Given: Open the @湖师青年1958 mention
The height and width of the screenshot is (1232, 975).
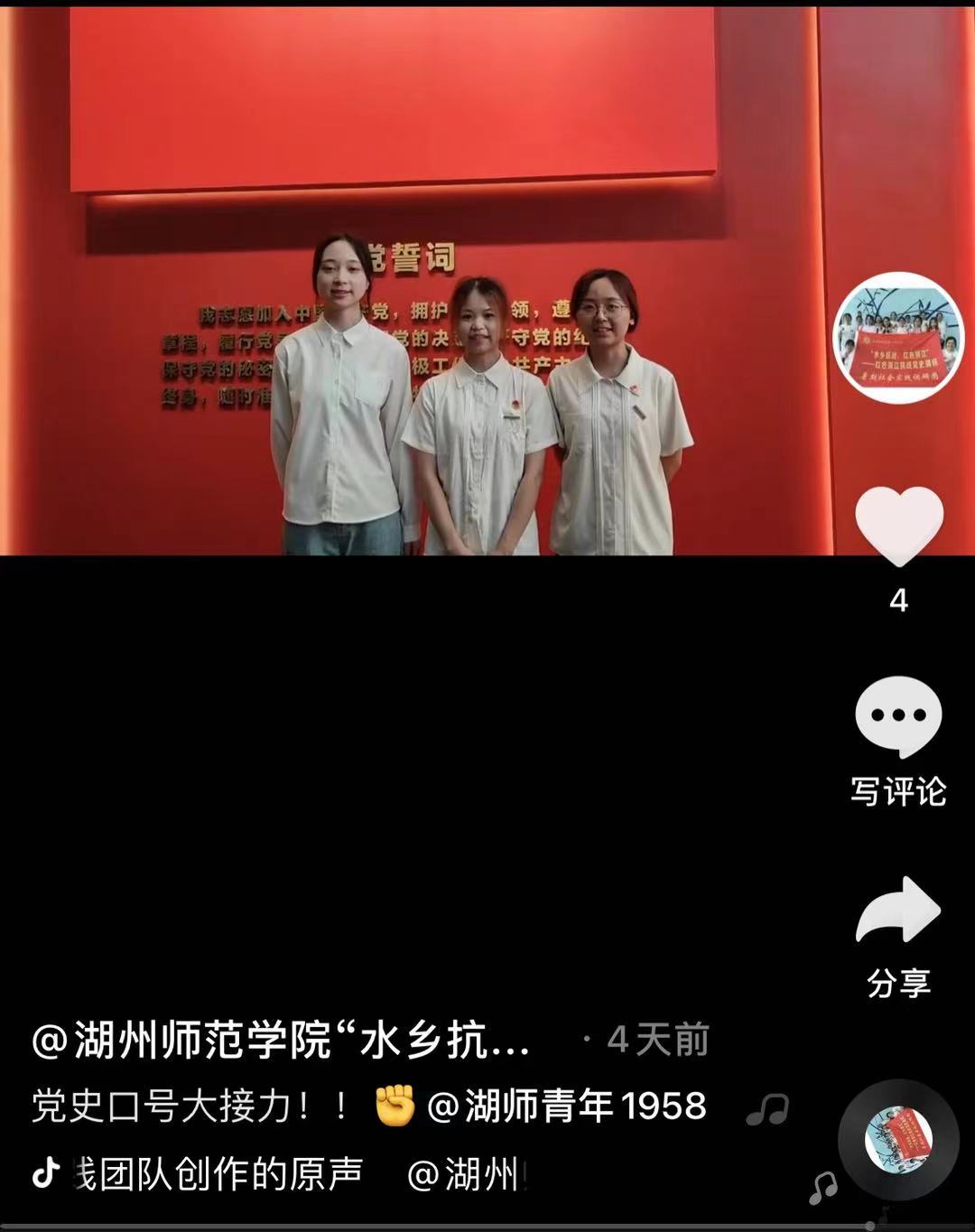Looking at the screenshot, I should pos(566,1106).
